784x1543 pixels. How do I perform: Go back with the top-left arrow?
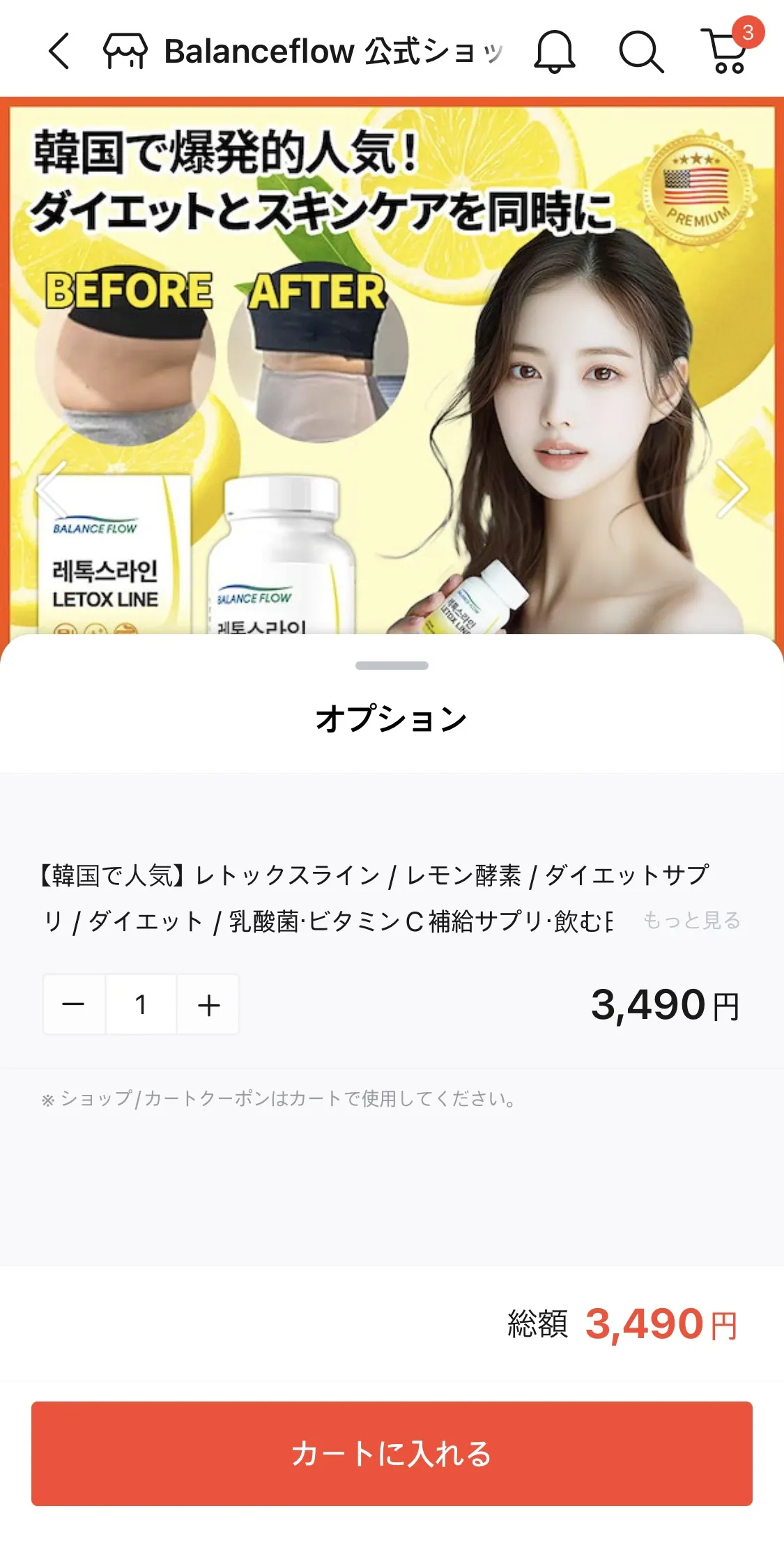tap(59, 51)
